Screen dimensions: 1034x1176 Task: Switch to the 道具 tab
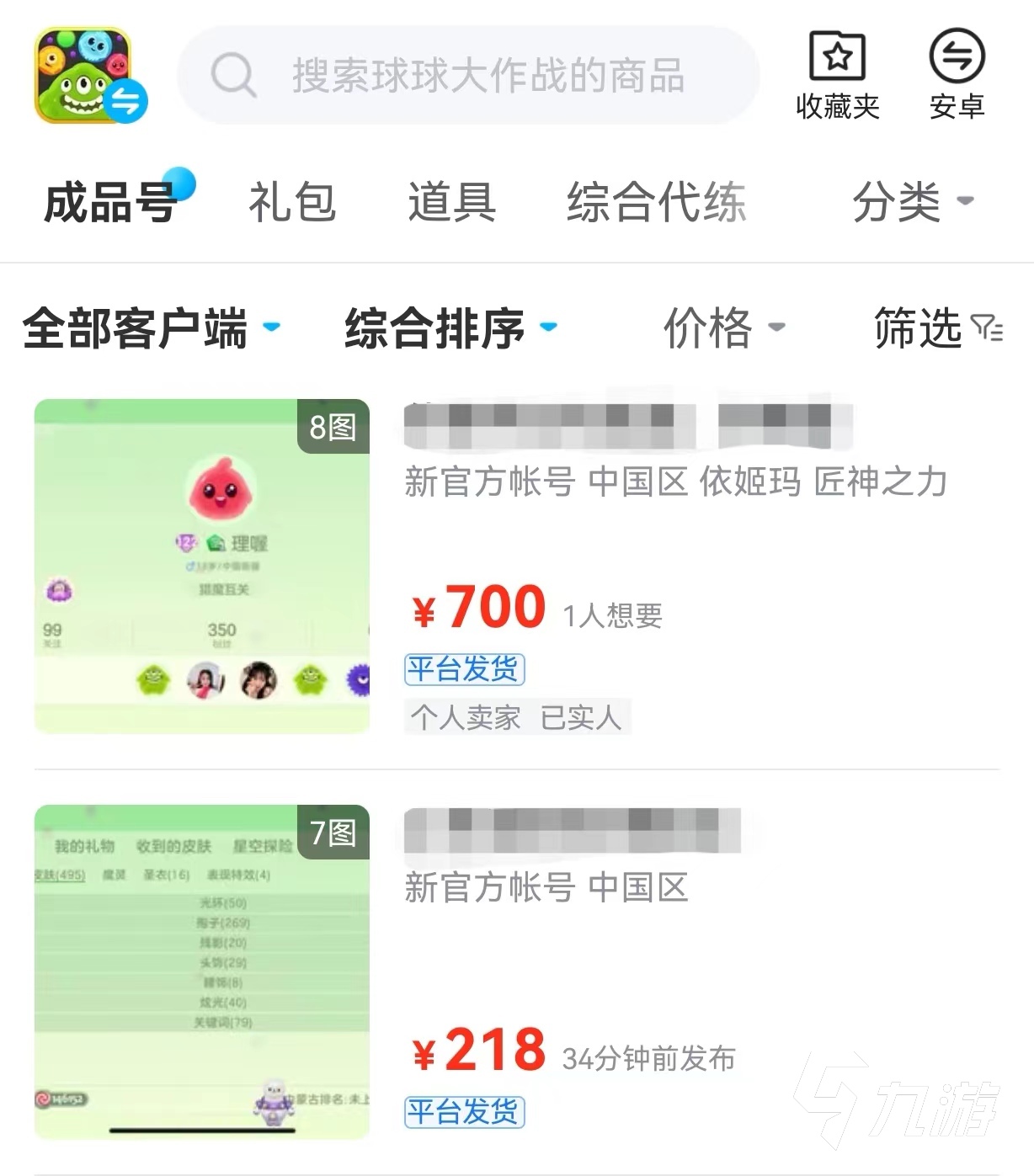pyautogui.click(x=452, y=202)
